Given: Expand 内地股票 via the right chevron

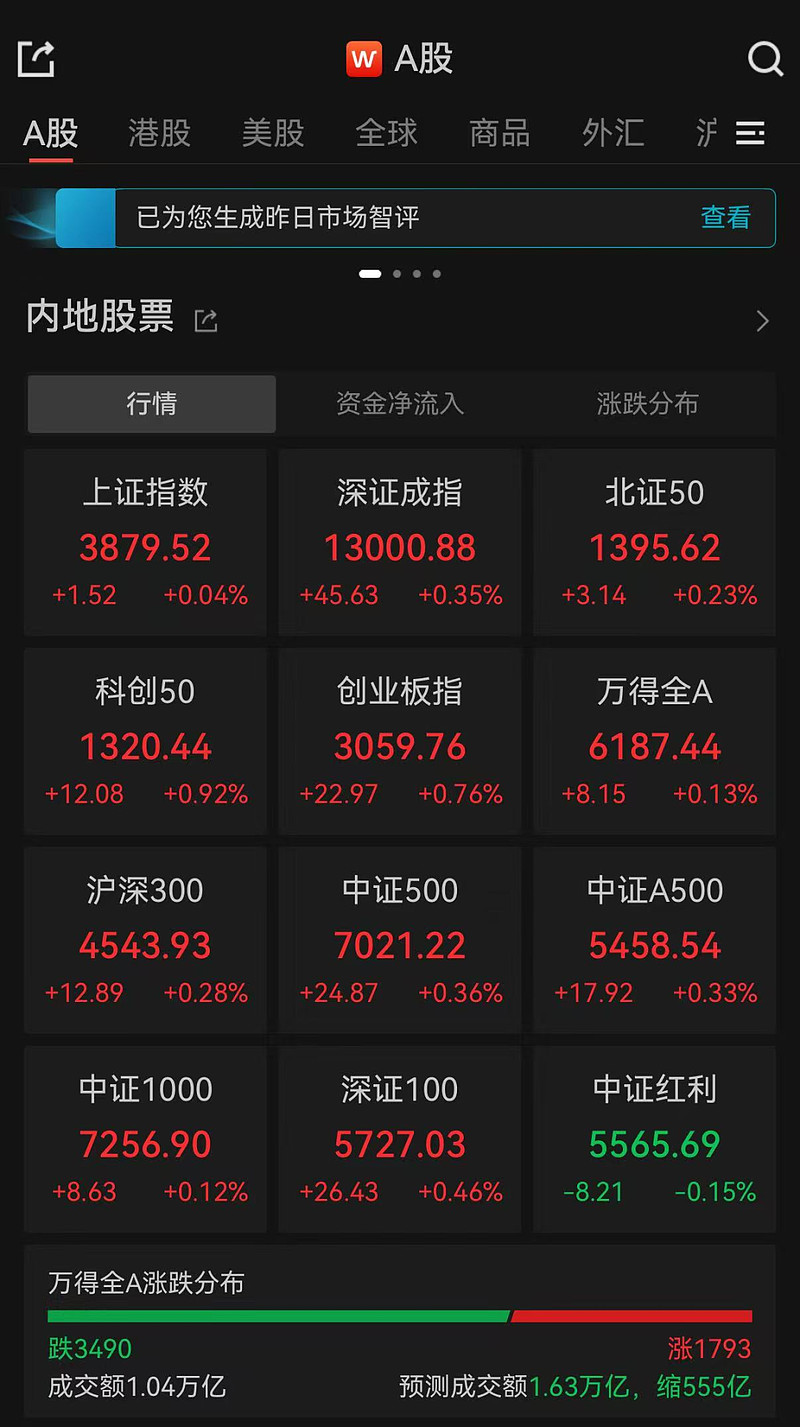Looking at the screenshot, I should pyautogui.click(x=763, y=320).
